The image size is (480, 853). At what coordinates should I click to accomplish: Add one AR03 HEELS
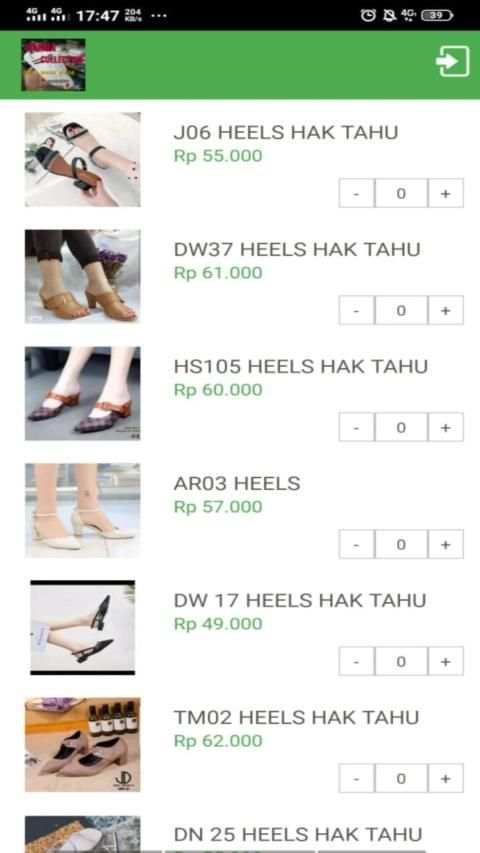(446, 544)
